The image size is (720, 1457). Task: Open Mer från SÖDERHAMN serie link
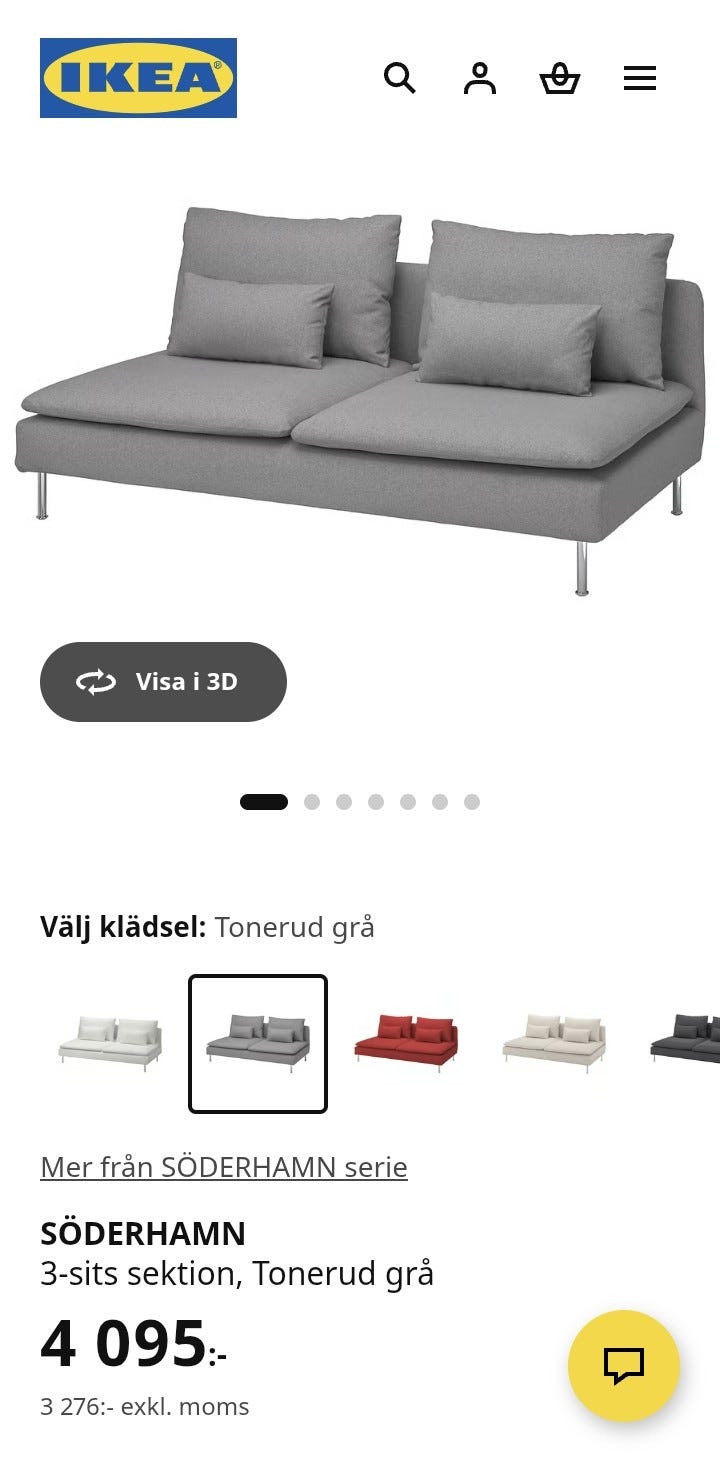coord(223,1166)
